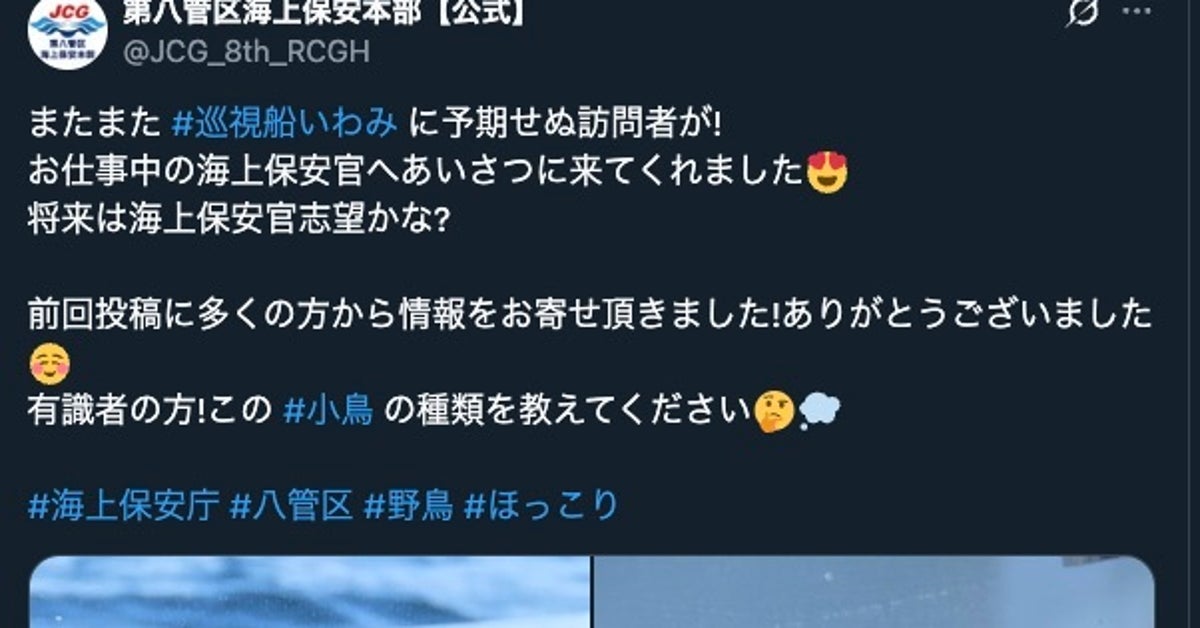Open the @JCG_8th_RCGH handle

tap(245, 52)
